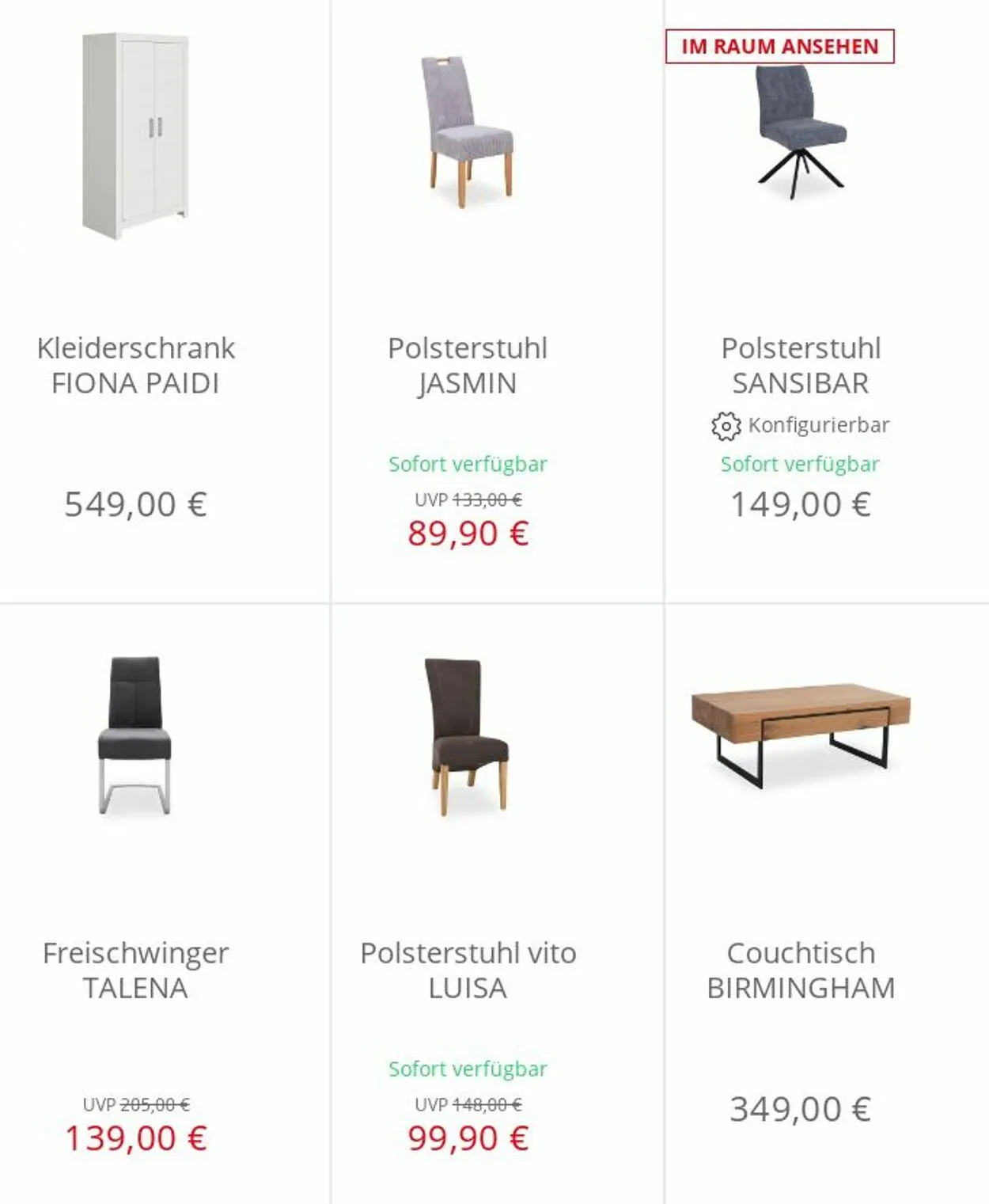Image resolution: width=989 pixels, height=1204 pixels.
Task: Select the Polsterstuhl vito LUISA card
Action: point(467,970)
